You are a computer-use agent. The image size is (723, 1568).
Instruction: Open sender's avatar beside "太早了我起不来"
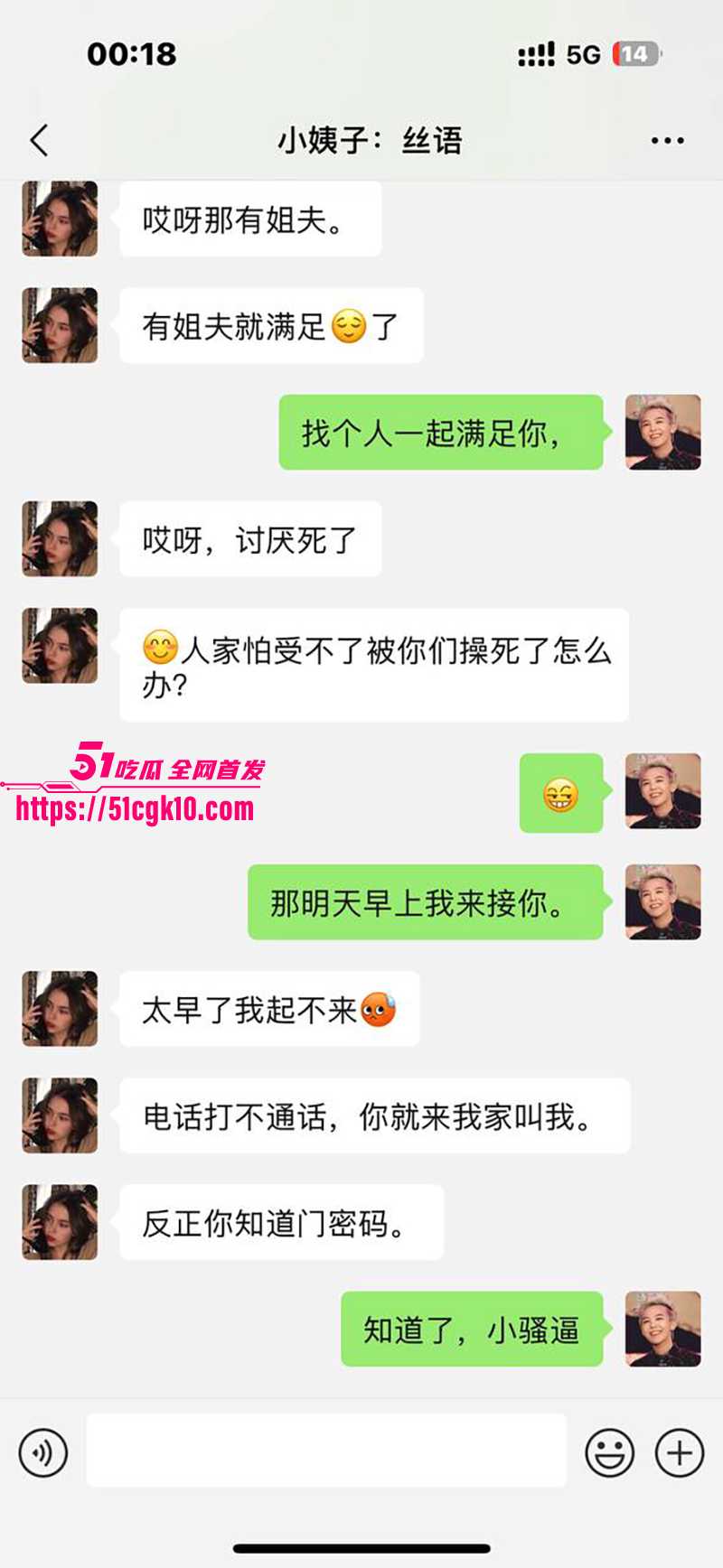click(60, 1009)
